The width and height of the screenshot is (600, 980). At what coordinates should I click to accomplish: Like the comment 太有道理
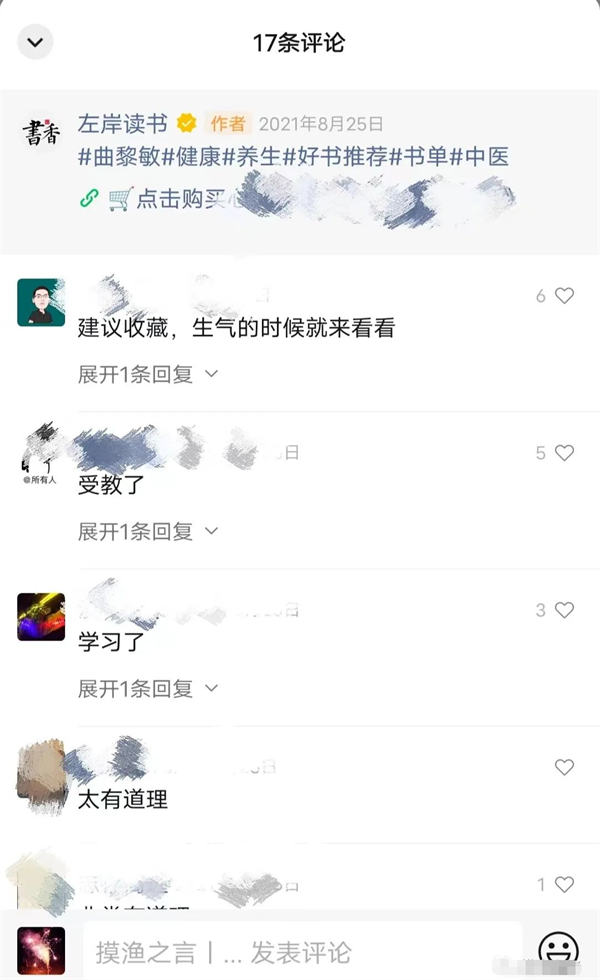[x=564, y=767]
